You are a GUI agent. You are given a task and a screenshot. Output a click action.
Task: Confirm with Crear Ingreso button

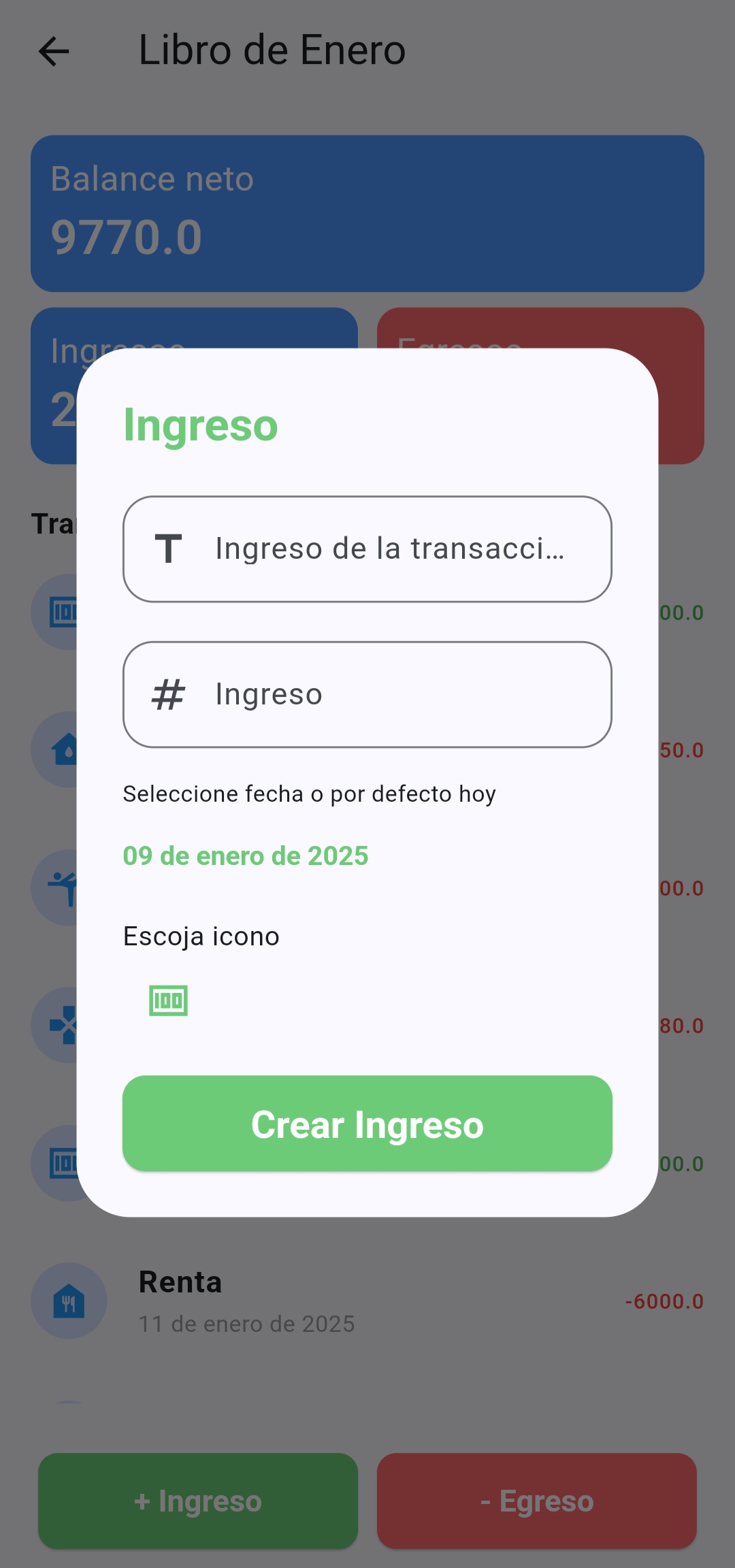[x=367, y=1124]
